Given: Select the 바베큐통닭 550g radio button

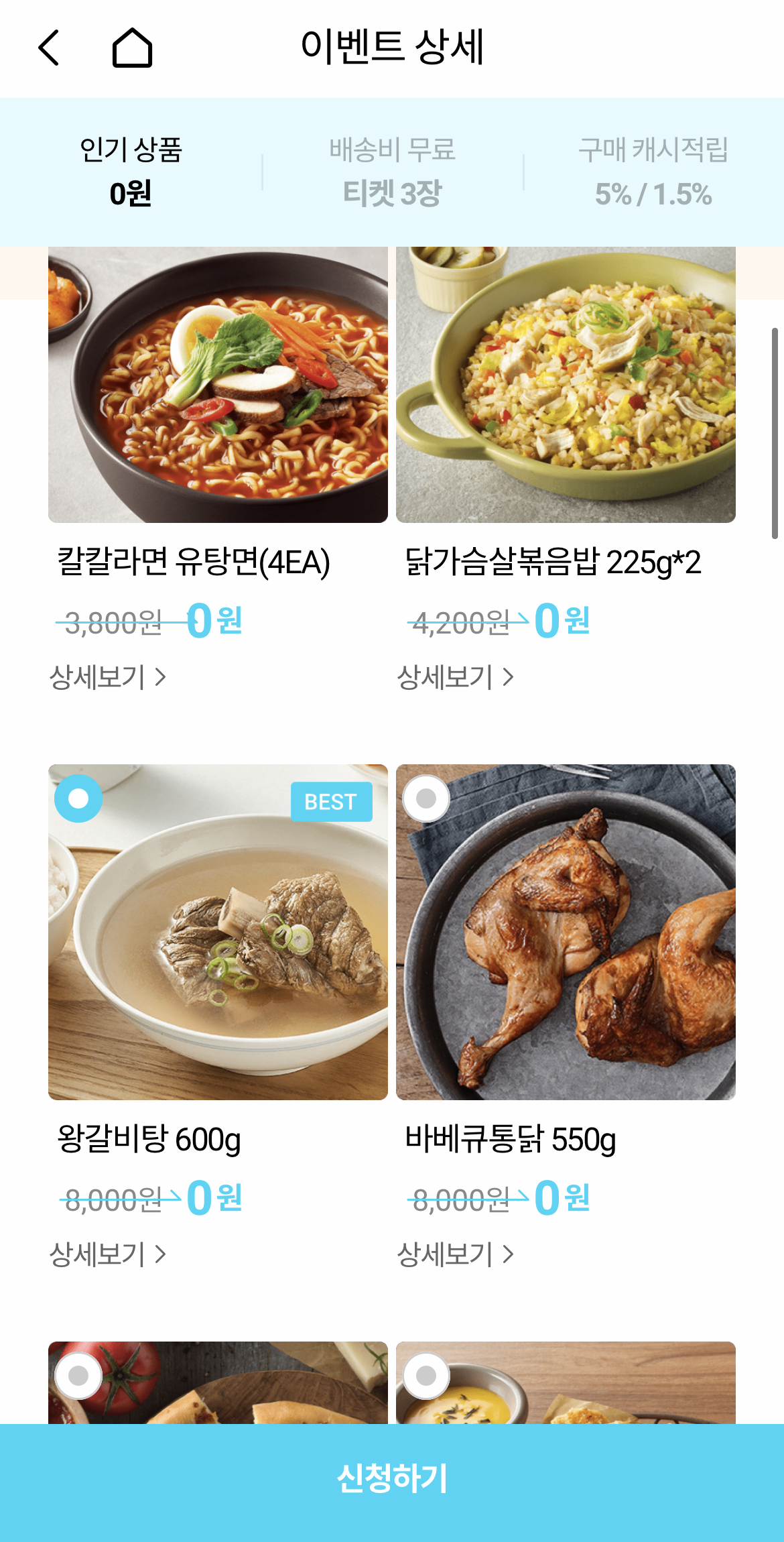Looking at the screenshot, I should (x=426, y=798).
